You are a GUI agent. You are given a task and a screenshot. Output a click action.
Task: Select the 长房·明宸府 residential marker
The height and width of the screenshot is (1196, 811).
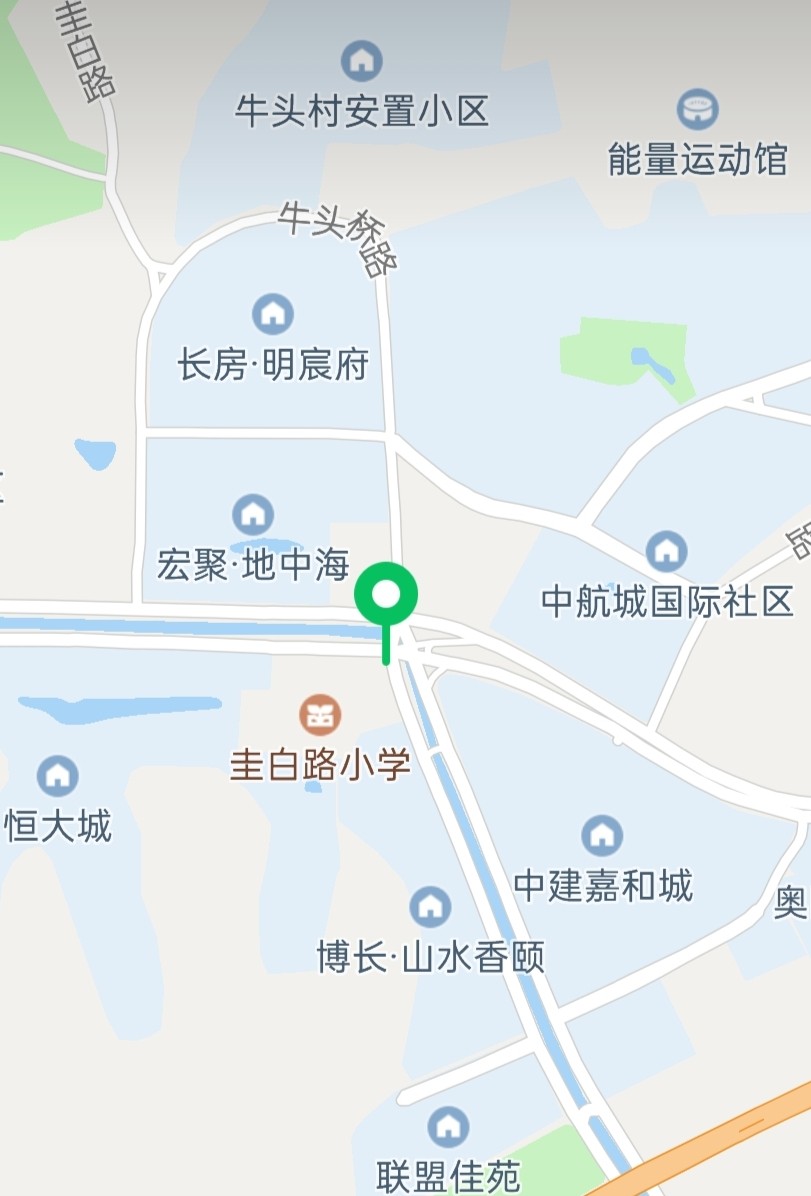[x=272, y=315]
